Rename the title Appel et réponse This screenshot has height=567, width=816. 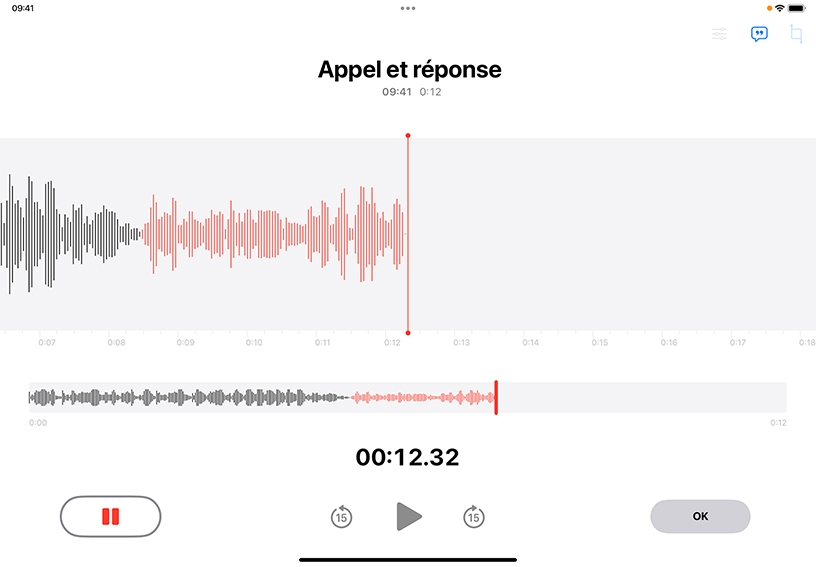tap(410, 70)
